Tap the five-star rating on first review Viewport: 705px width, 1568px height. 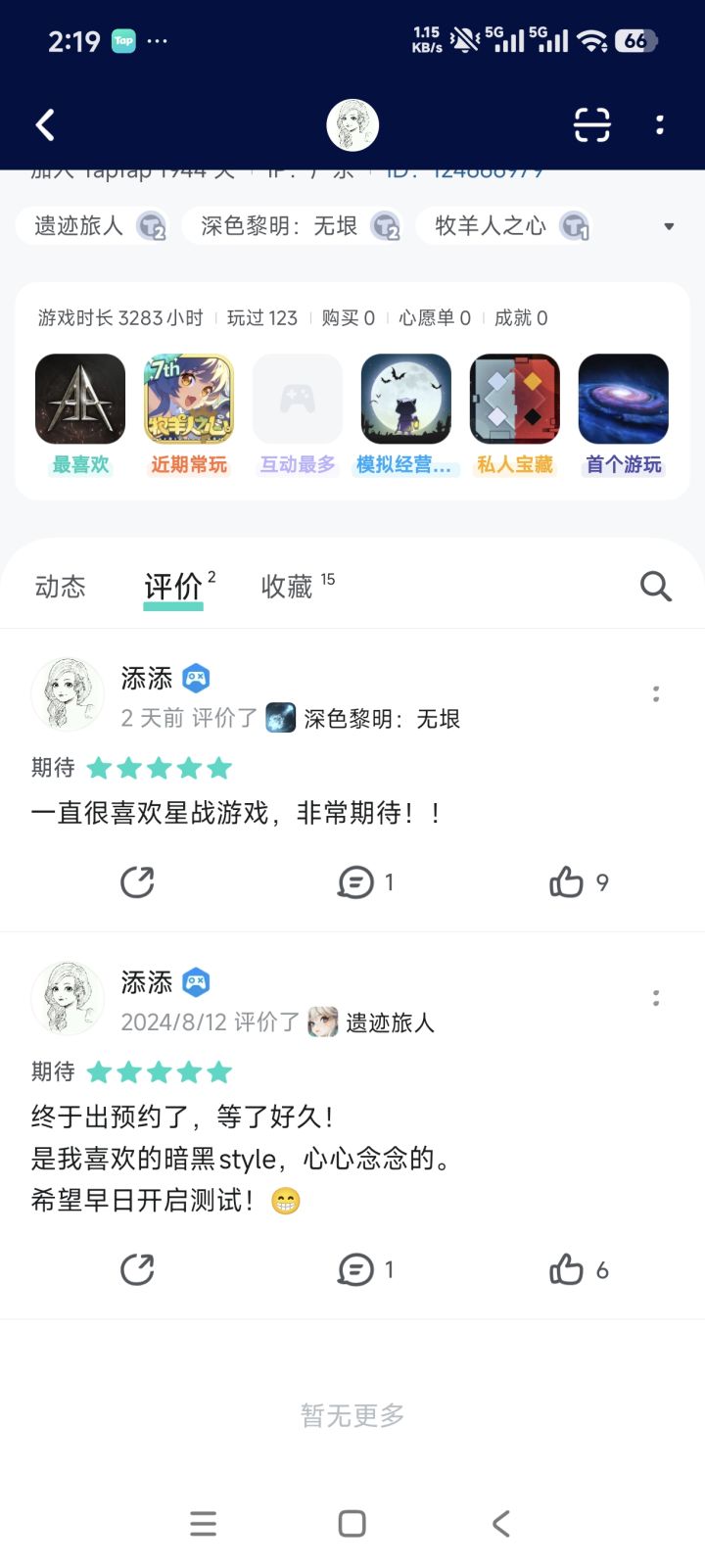point(160,768)
